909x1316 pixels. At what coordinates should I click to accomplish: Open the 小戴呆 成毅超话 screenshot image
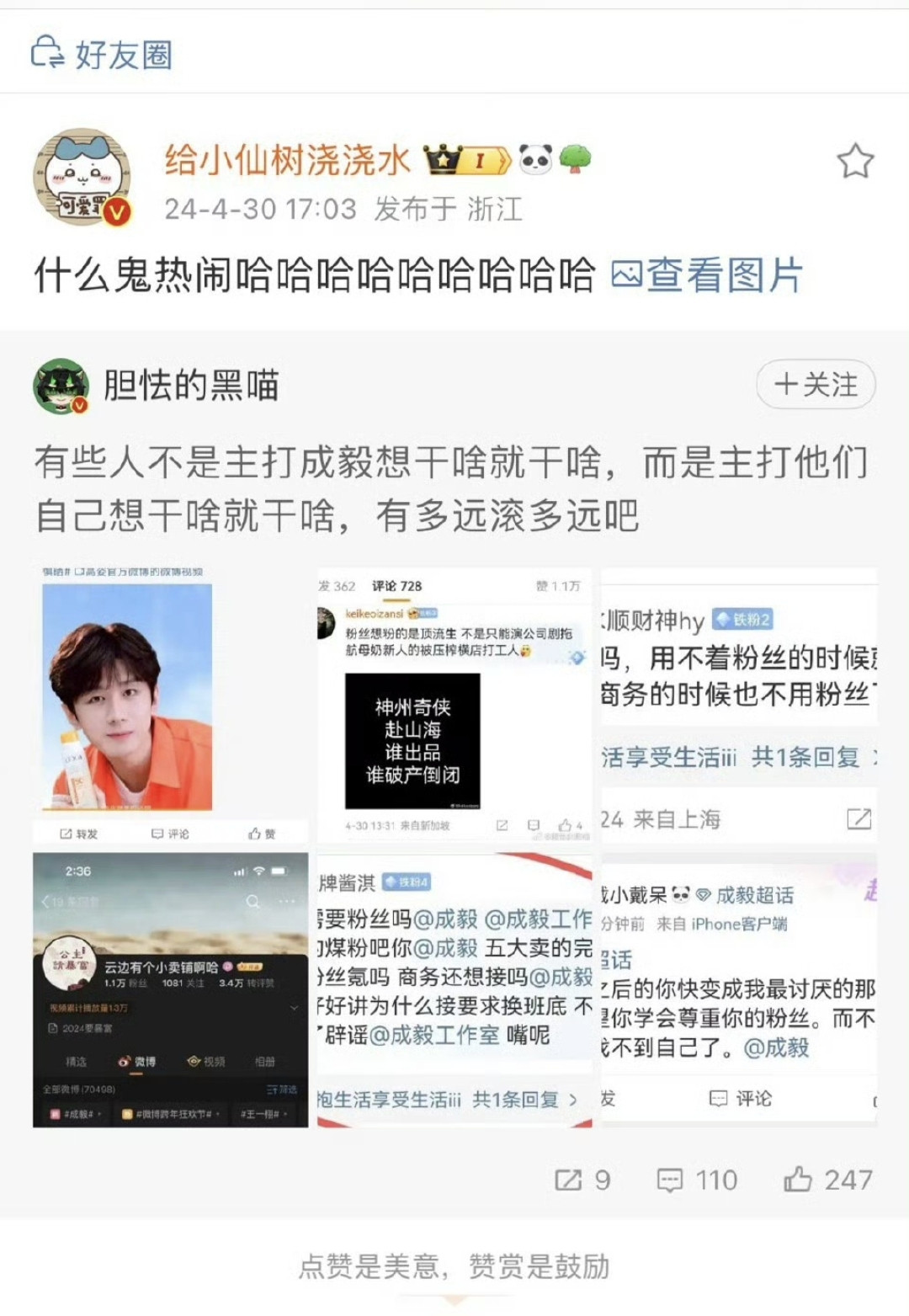738,988
